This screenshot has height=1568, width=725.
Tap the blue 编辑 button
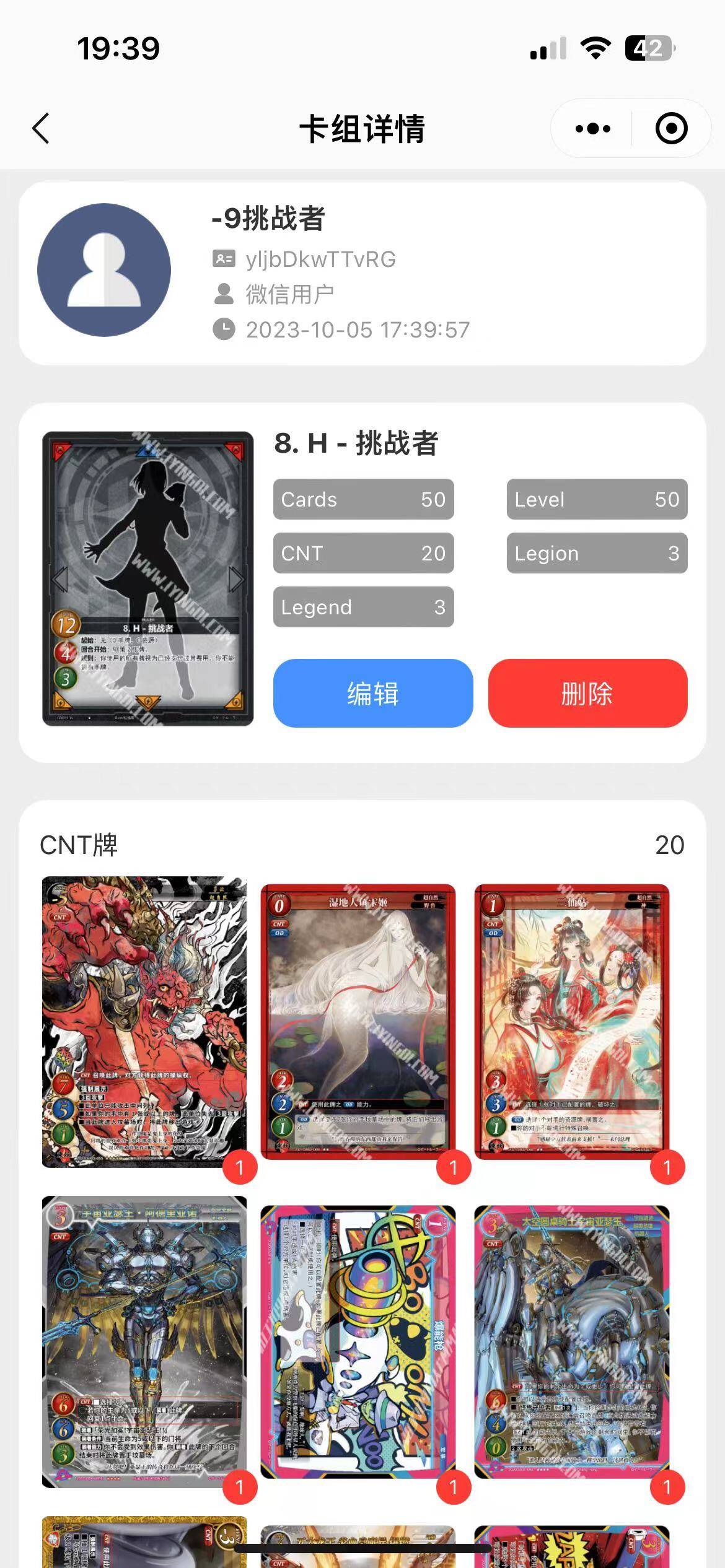click(x=372, y=693)
